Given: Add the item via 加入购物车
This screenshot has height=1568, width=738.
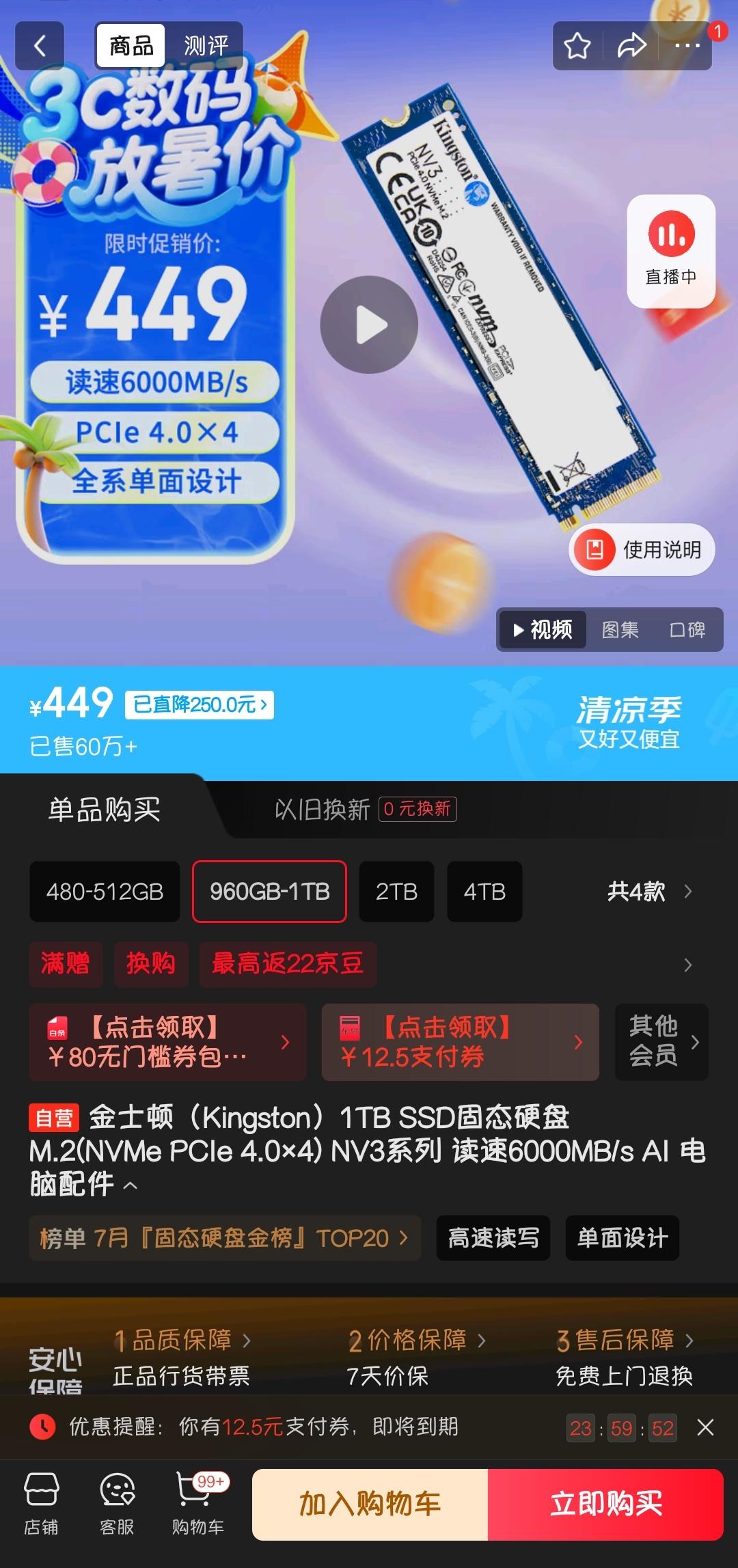Looking at the screenshot, I should [370, 1504].
